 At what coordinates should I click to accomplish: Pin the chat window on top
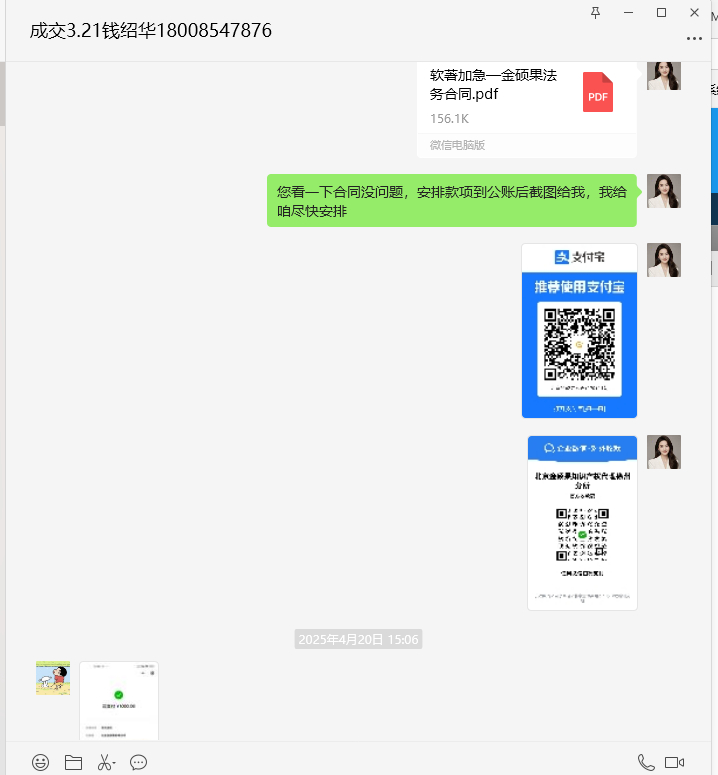click(x=596, y=13)
